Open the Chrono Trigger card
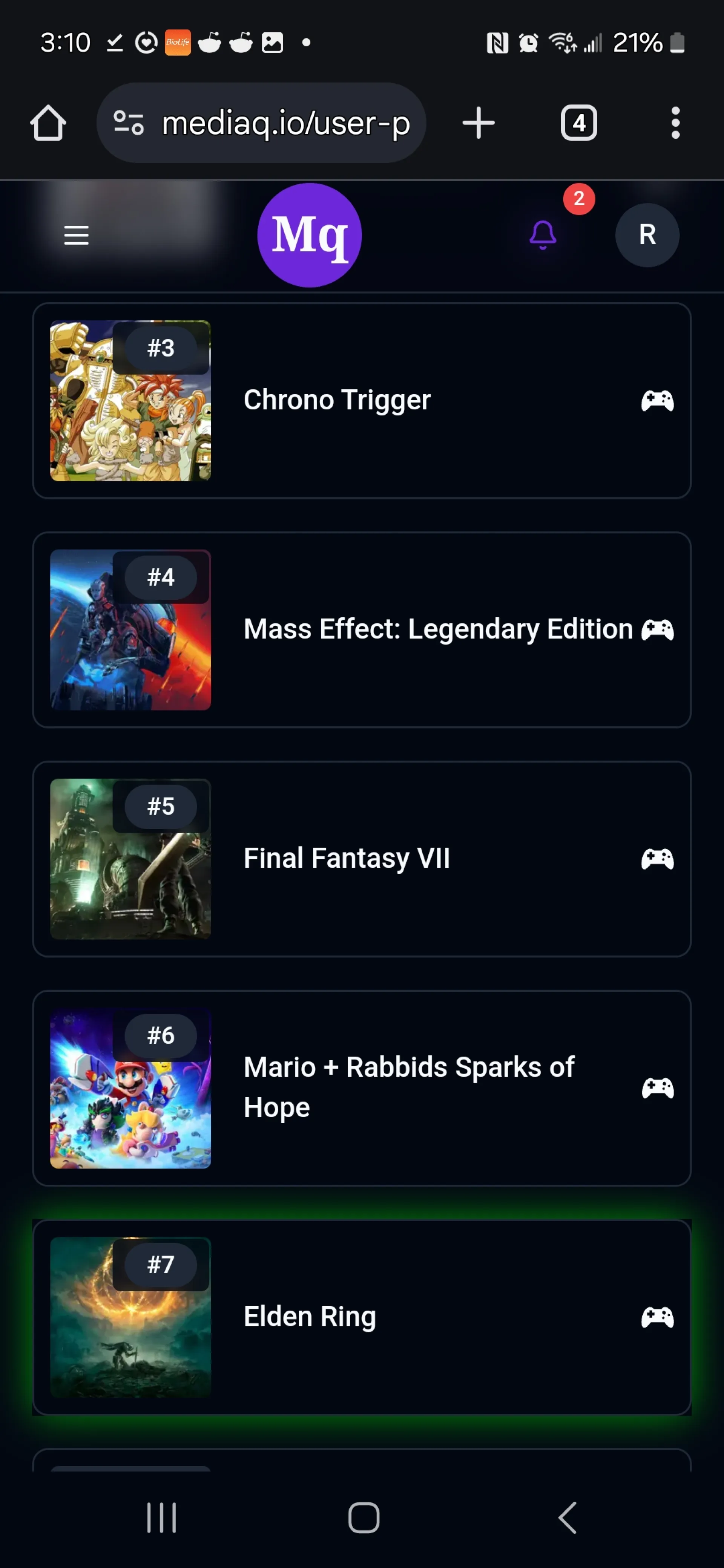This screenshot has width=724, height=1568. 362,401
